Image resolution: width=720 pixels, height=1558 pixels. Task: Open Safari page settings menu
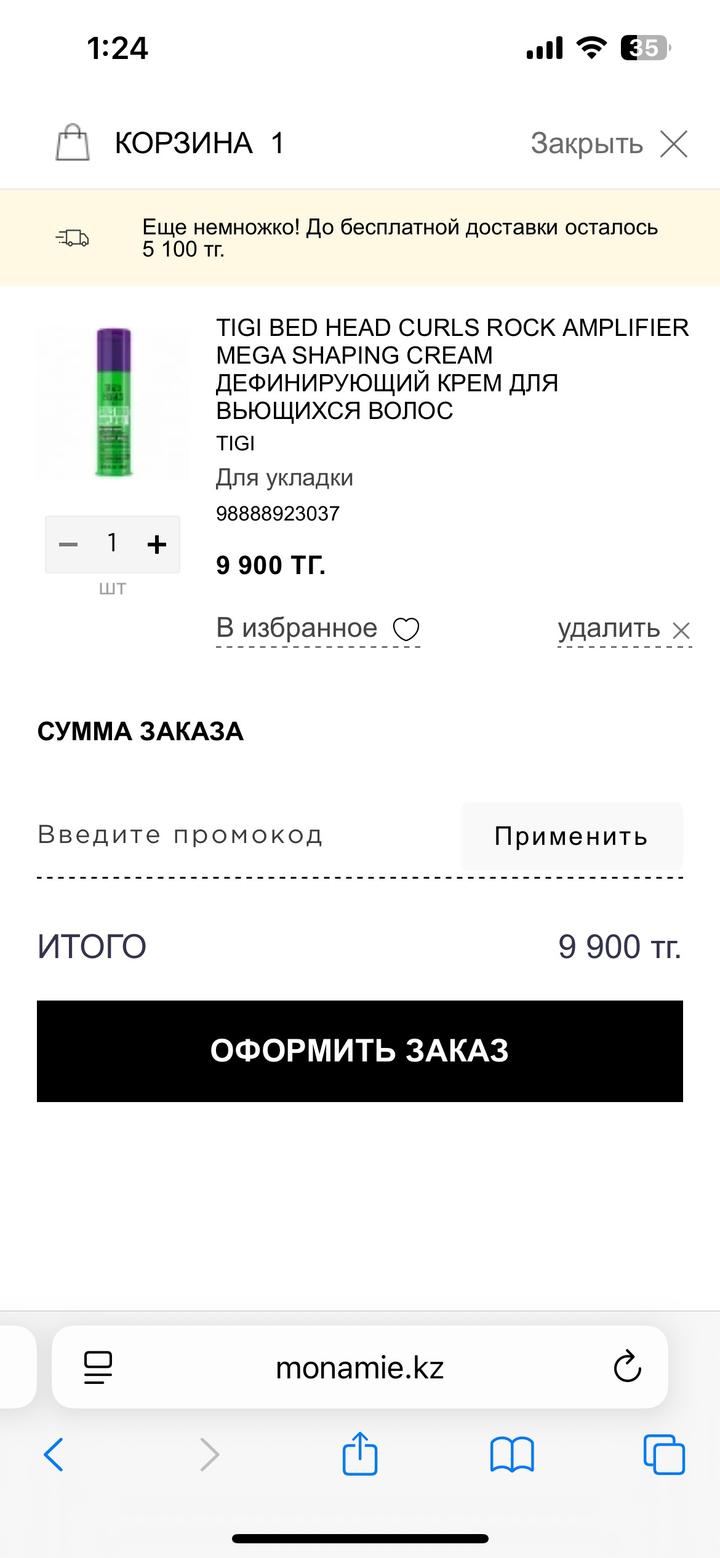98,1367
